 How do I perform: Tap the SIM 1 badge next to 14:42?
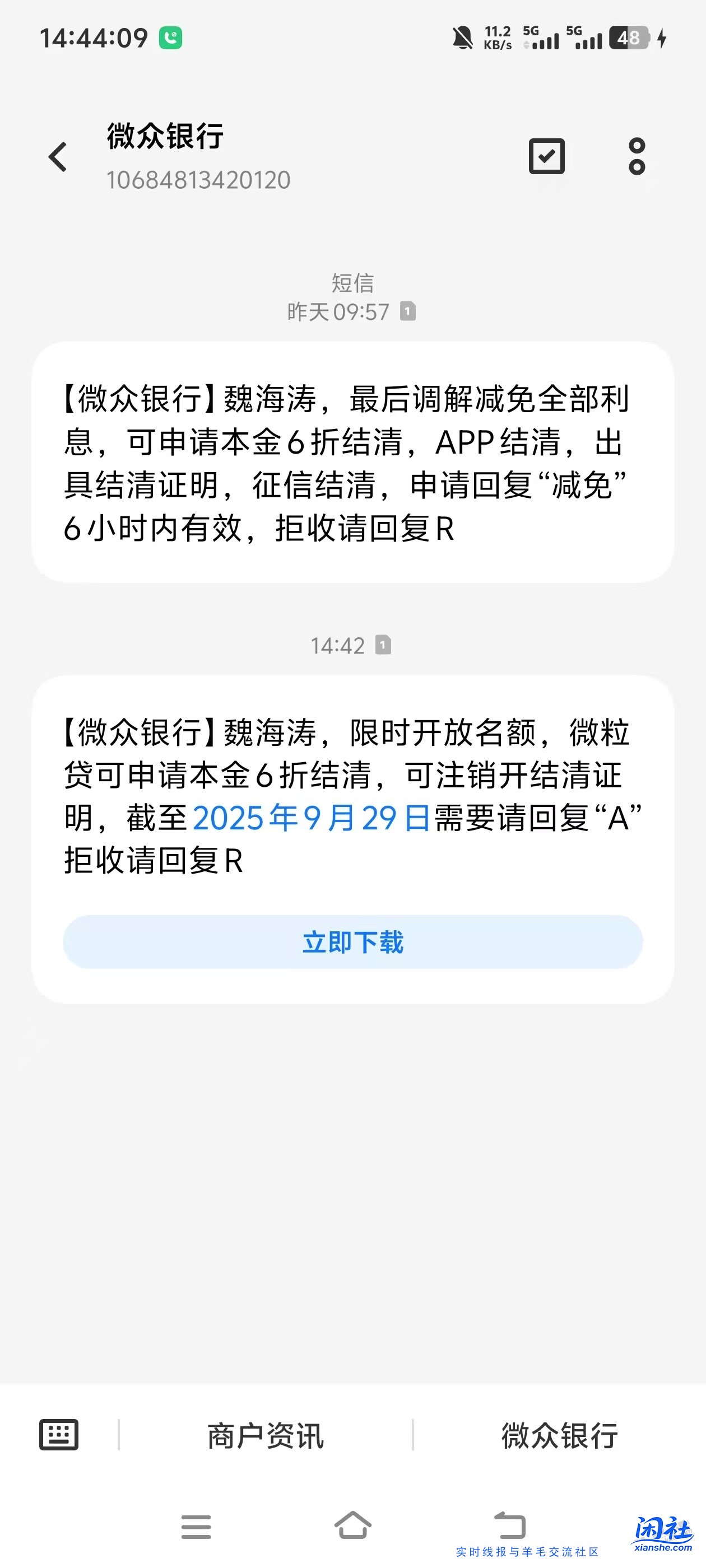[384, 646]
